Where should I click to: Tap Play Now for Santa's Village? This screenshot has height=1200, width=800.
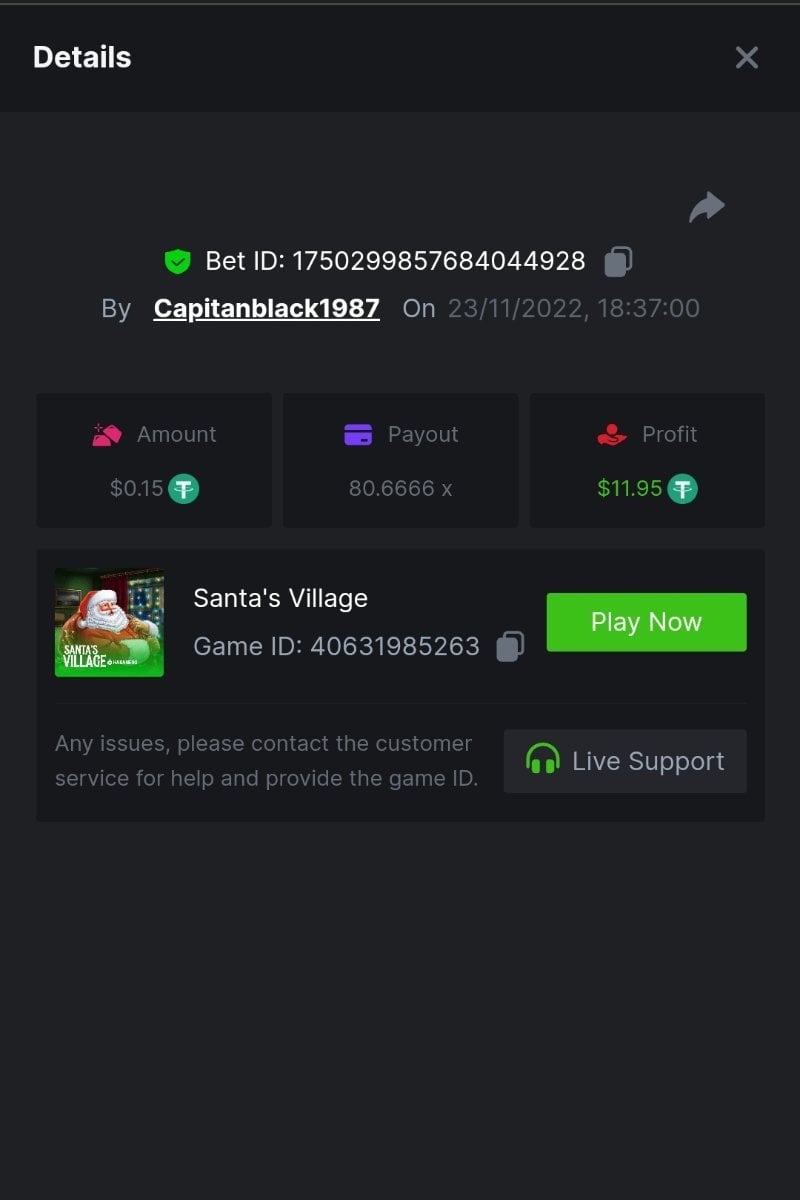pyautogui.click(x=646, y=622)
